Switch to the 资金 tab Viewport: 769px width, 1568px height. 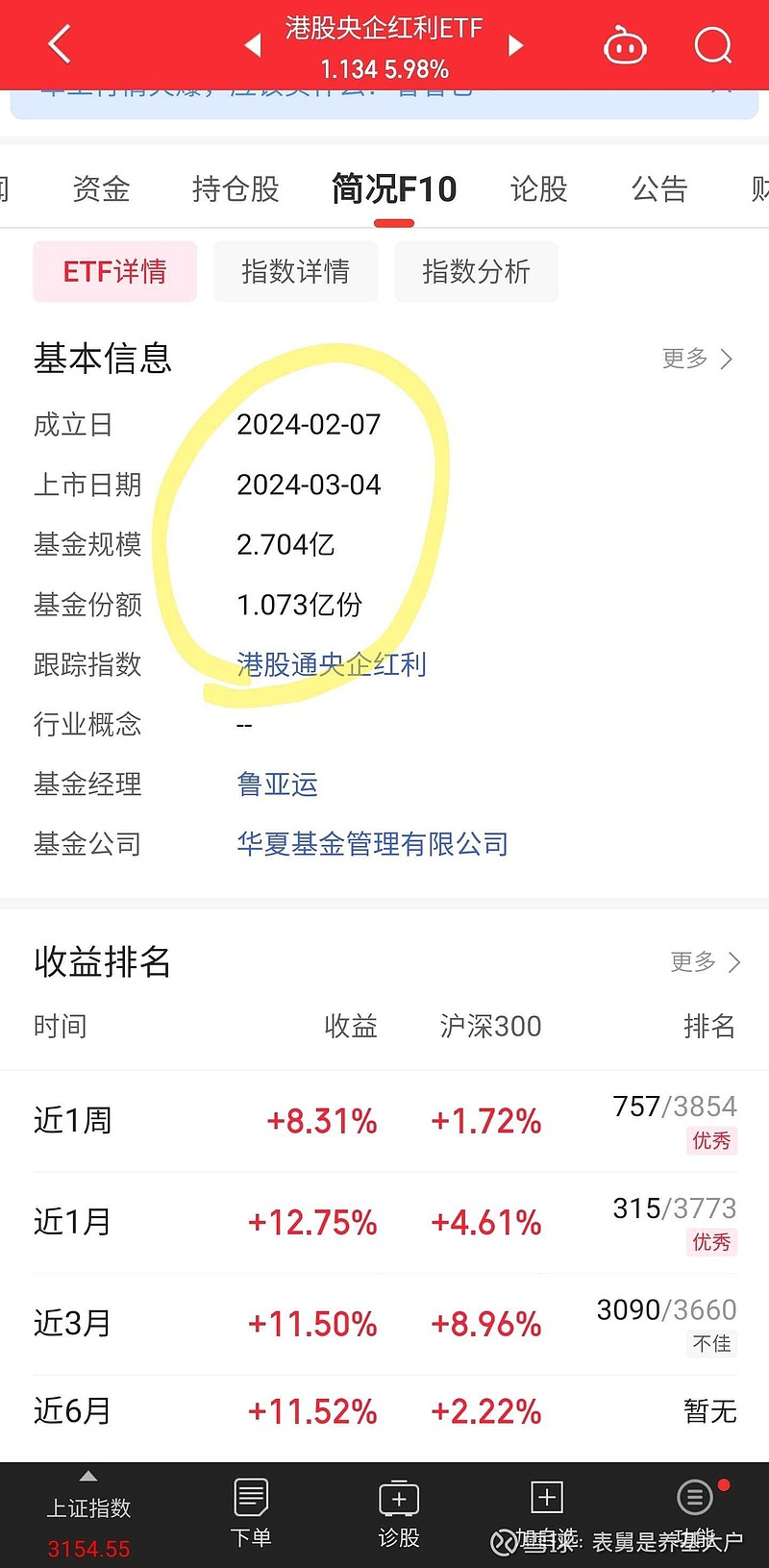[x=101, y=188]
